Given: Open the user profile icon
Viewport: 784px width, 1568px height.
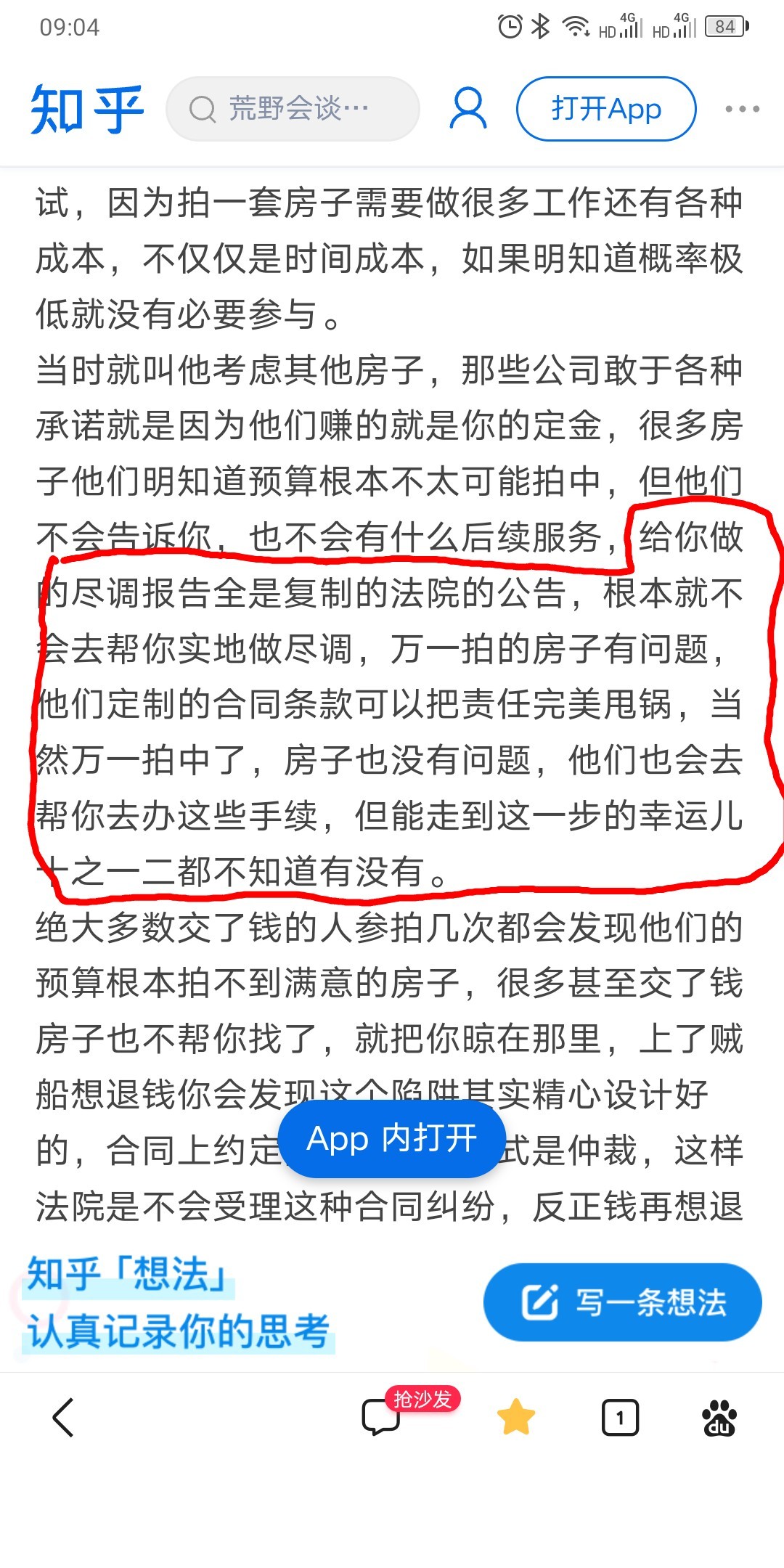Looking at the screenshot, I should (x=468, y=109).
